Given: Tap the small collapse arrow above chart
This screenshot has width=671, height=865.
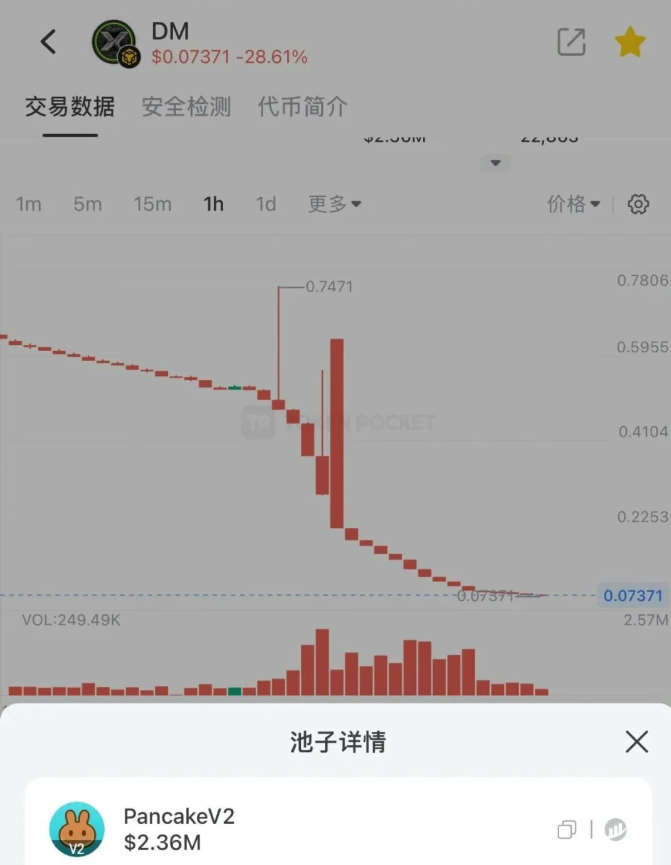Looking at the screenshot, I should [495, 163].
